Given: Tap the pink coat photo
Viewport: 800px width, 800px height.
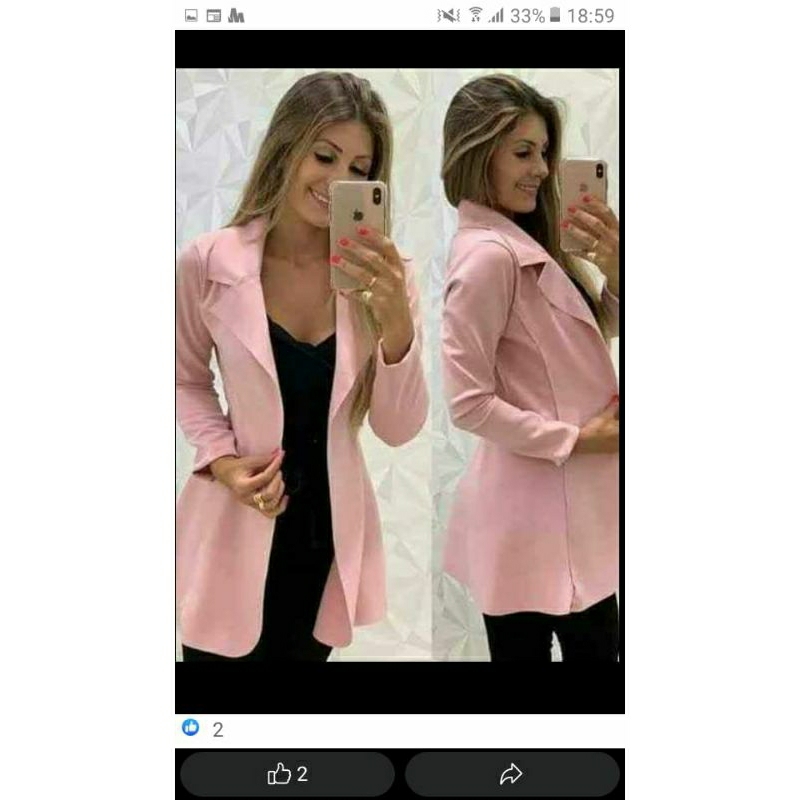Looking at the screenshot, I should tap(397, 365).
